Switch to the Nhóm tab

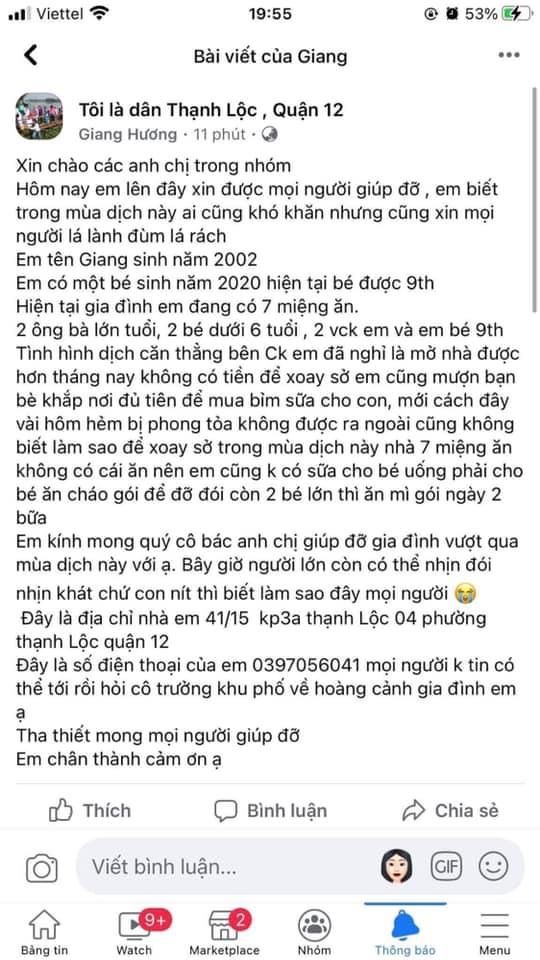(x=315, y=933)
